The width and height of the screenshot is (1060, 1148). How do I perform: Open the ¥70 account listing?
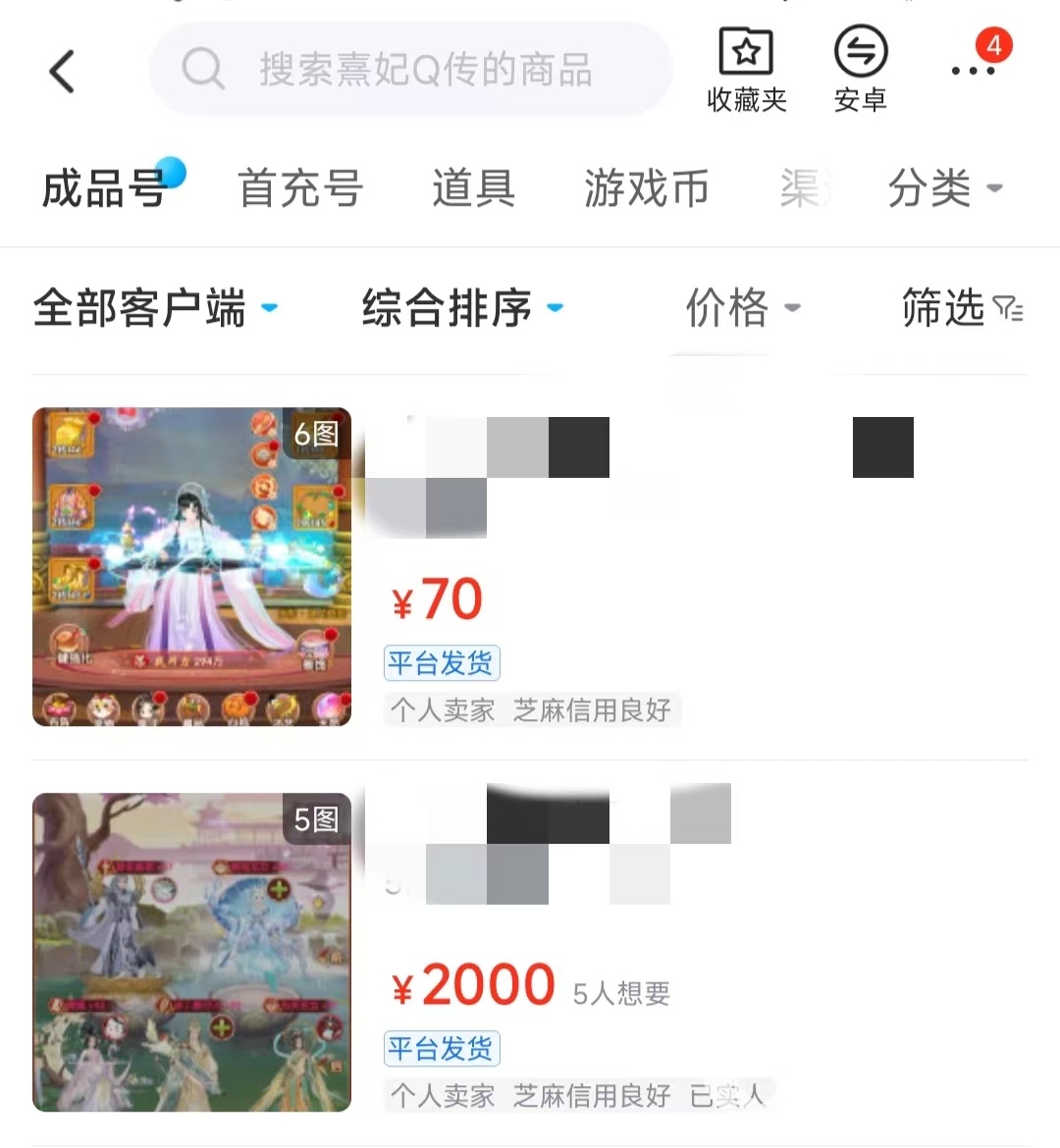point(530,567)
